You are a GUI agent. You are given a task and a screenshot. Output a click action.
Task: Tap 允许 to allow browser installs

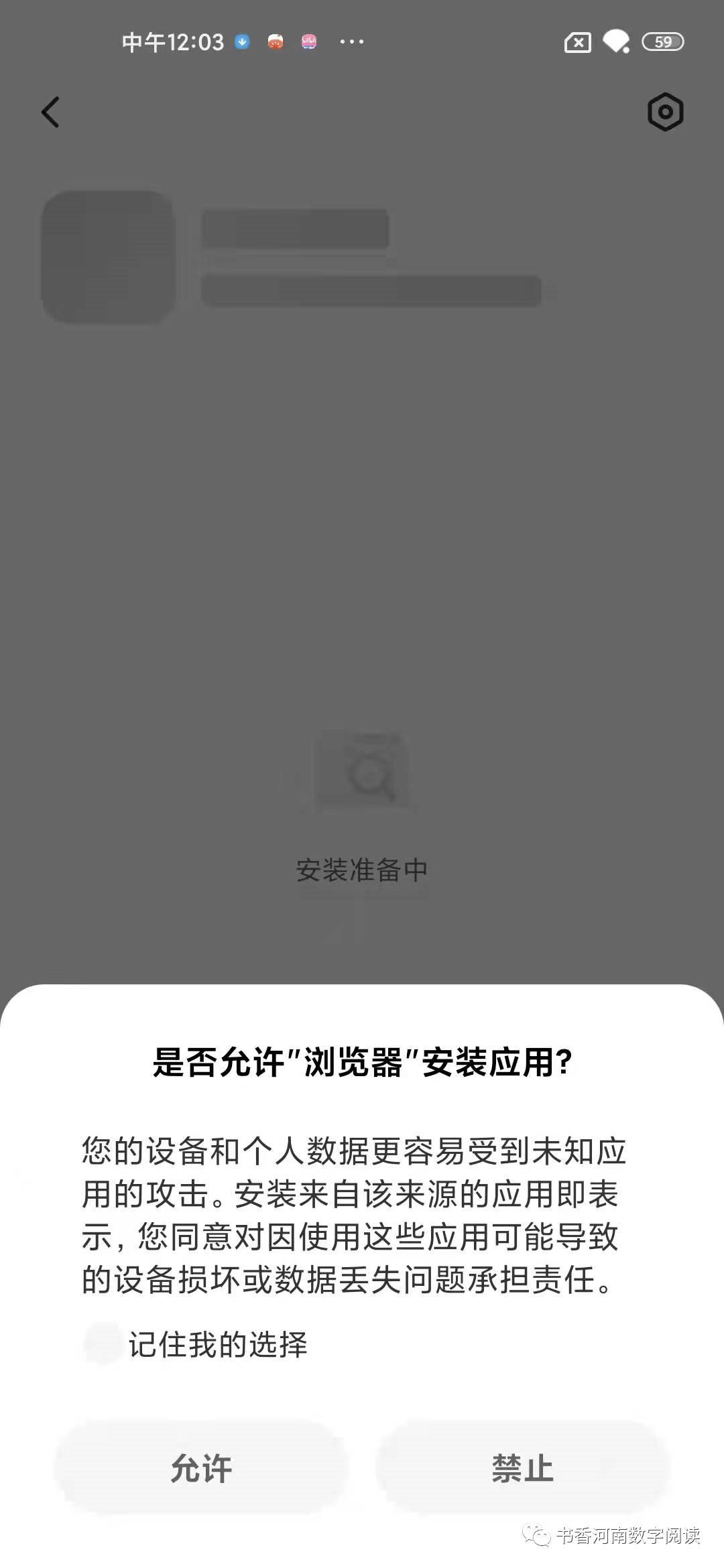[201, 1468]
